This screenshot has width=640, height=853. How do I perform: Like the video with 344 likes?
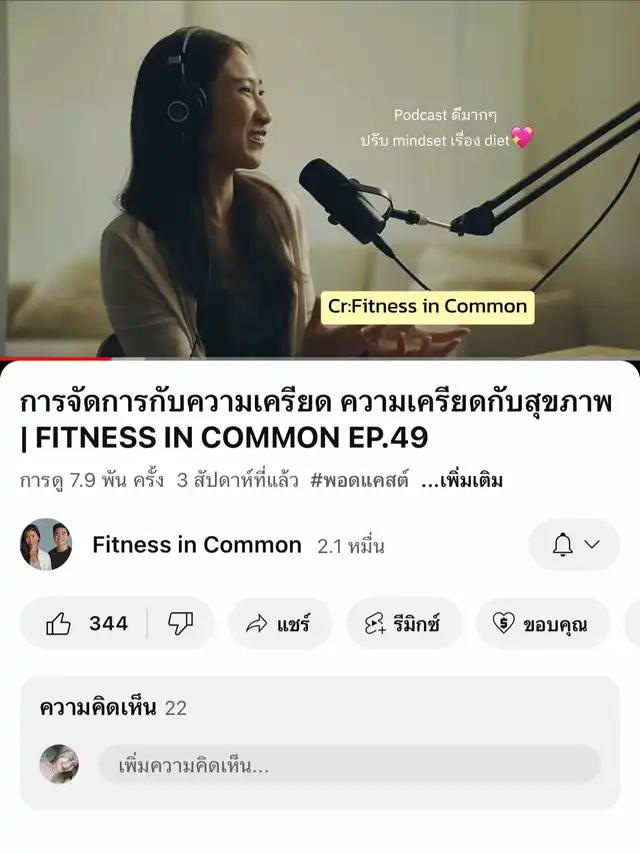click(86, 624)
